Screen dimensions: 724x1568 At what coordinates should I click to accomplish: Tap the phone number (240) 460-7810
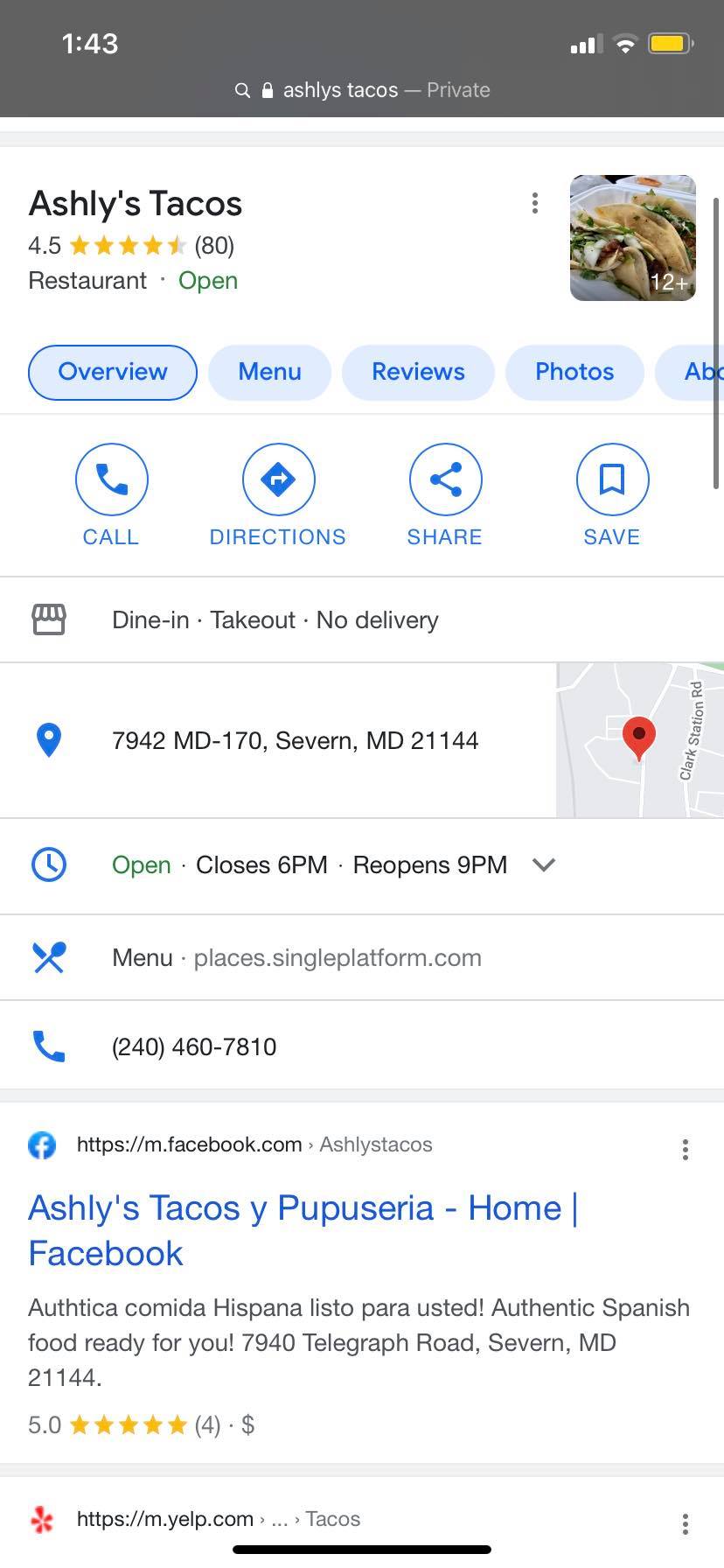194,1046
